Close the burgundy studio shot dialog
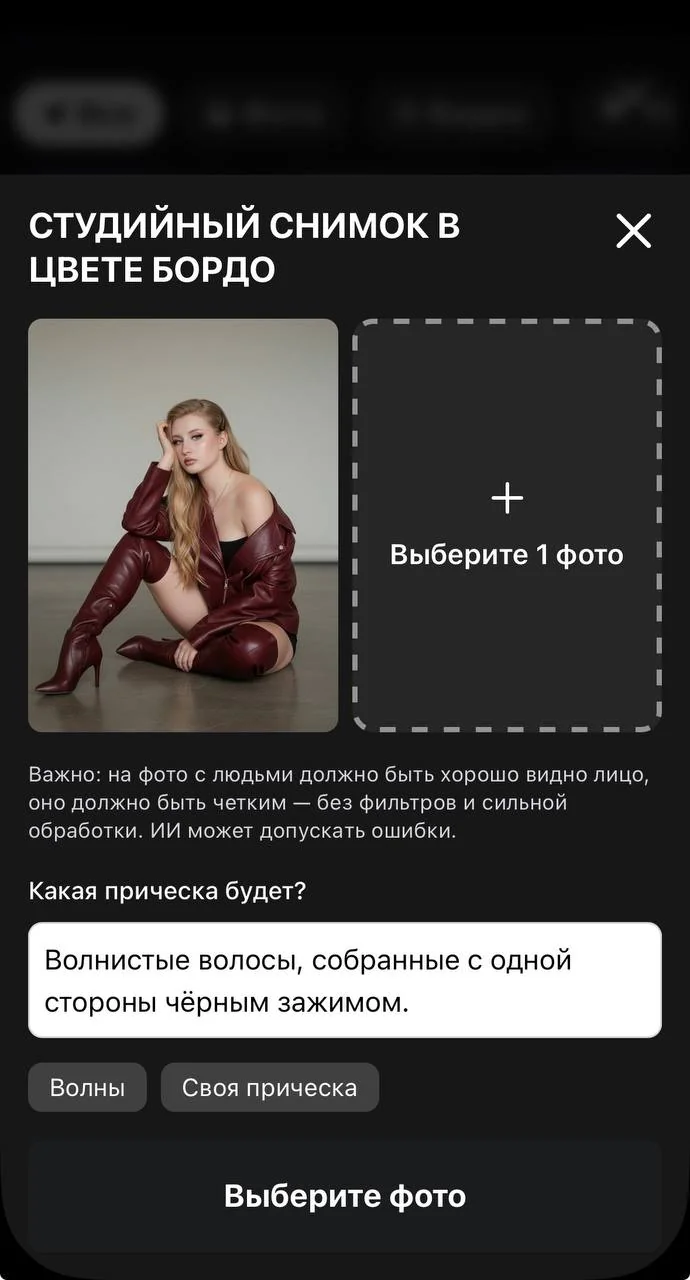 tap(633, 231)
